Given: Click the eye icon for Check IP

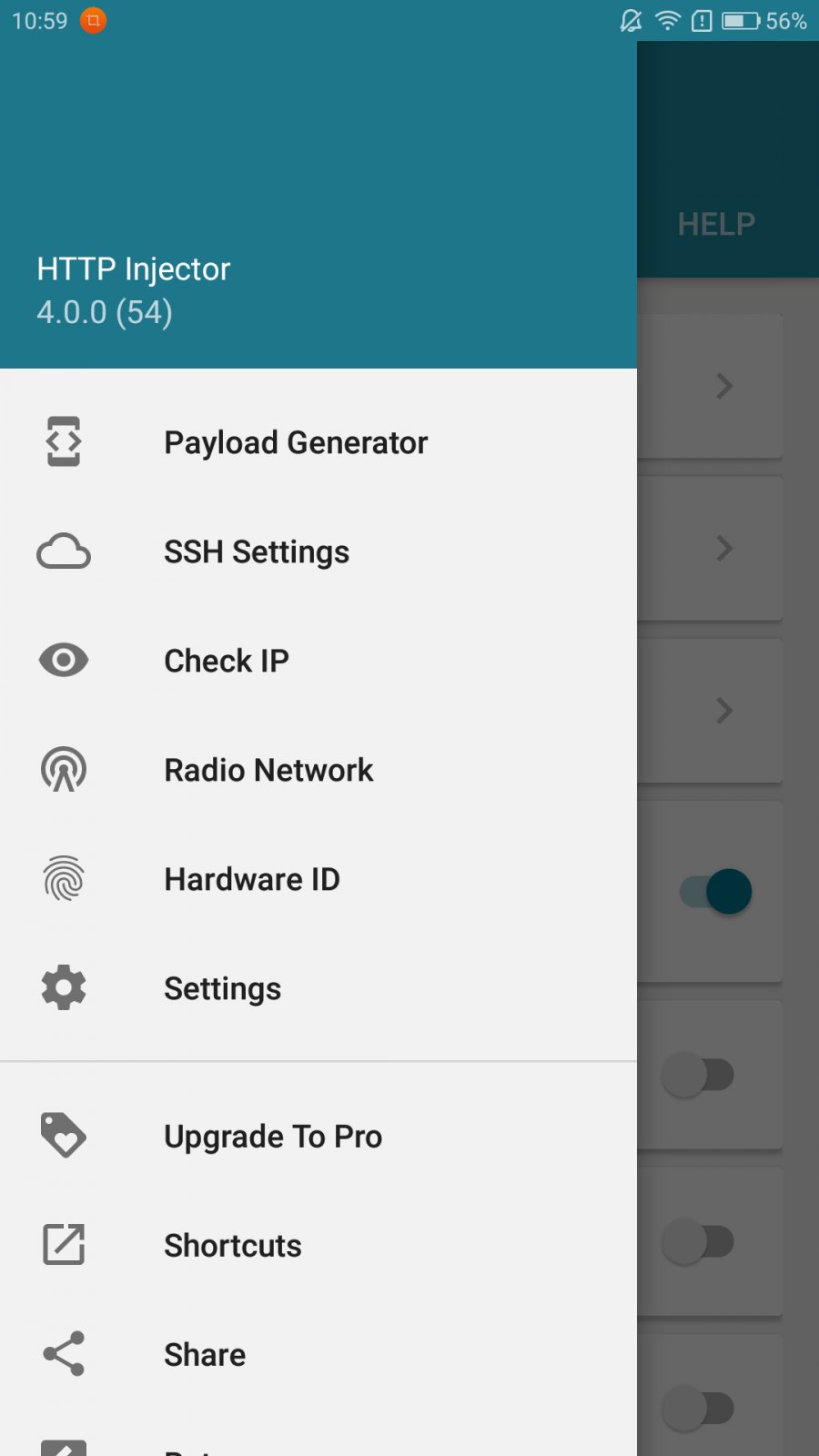Looking at the screenshot, I should [62, 661].
